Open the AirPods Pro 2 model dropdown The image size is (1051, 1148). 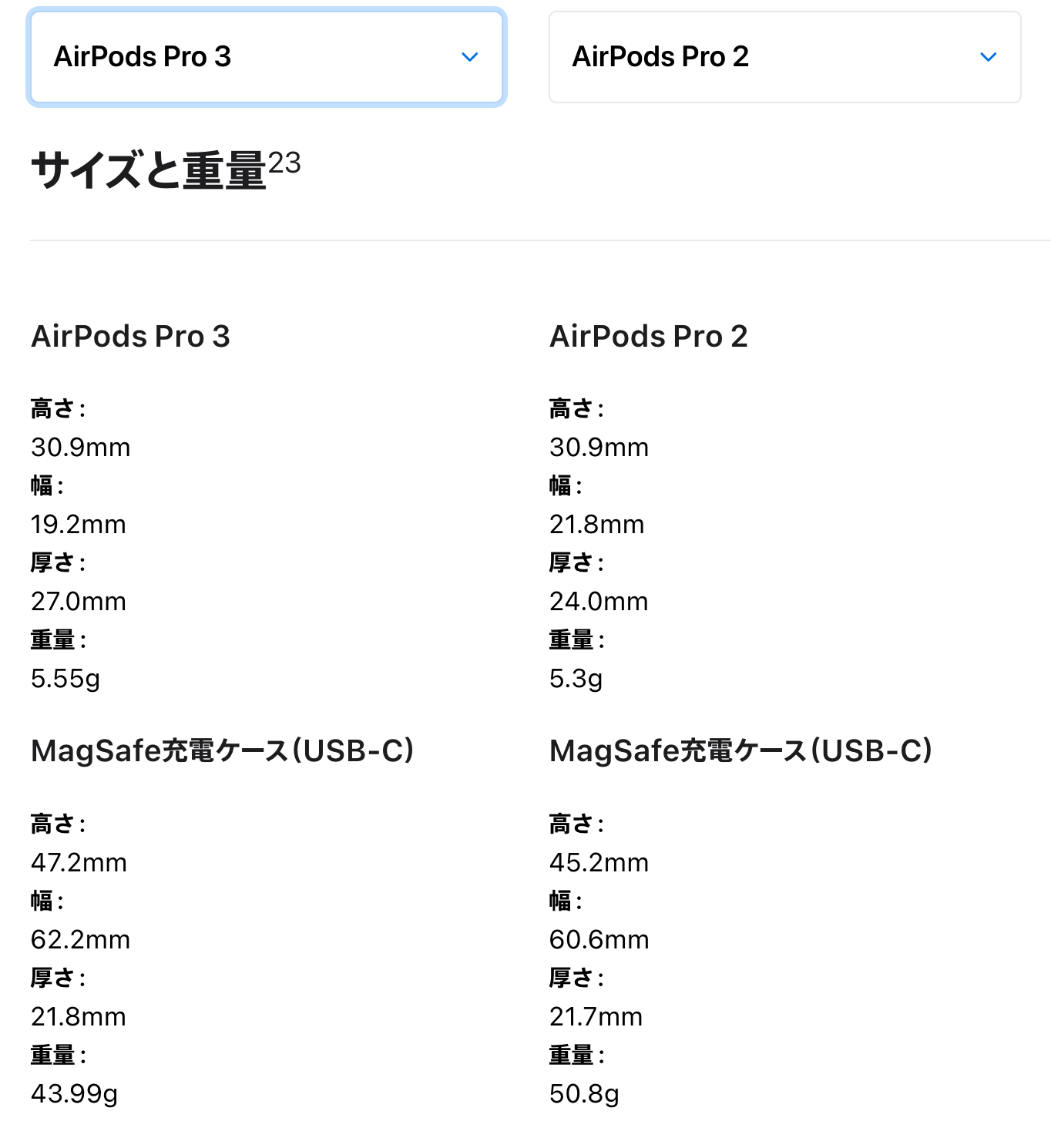coord(784,57)
